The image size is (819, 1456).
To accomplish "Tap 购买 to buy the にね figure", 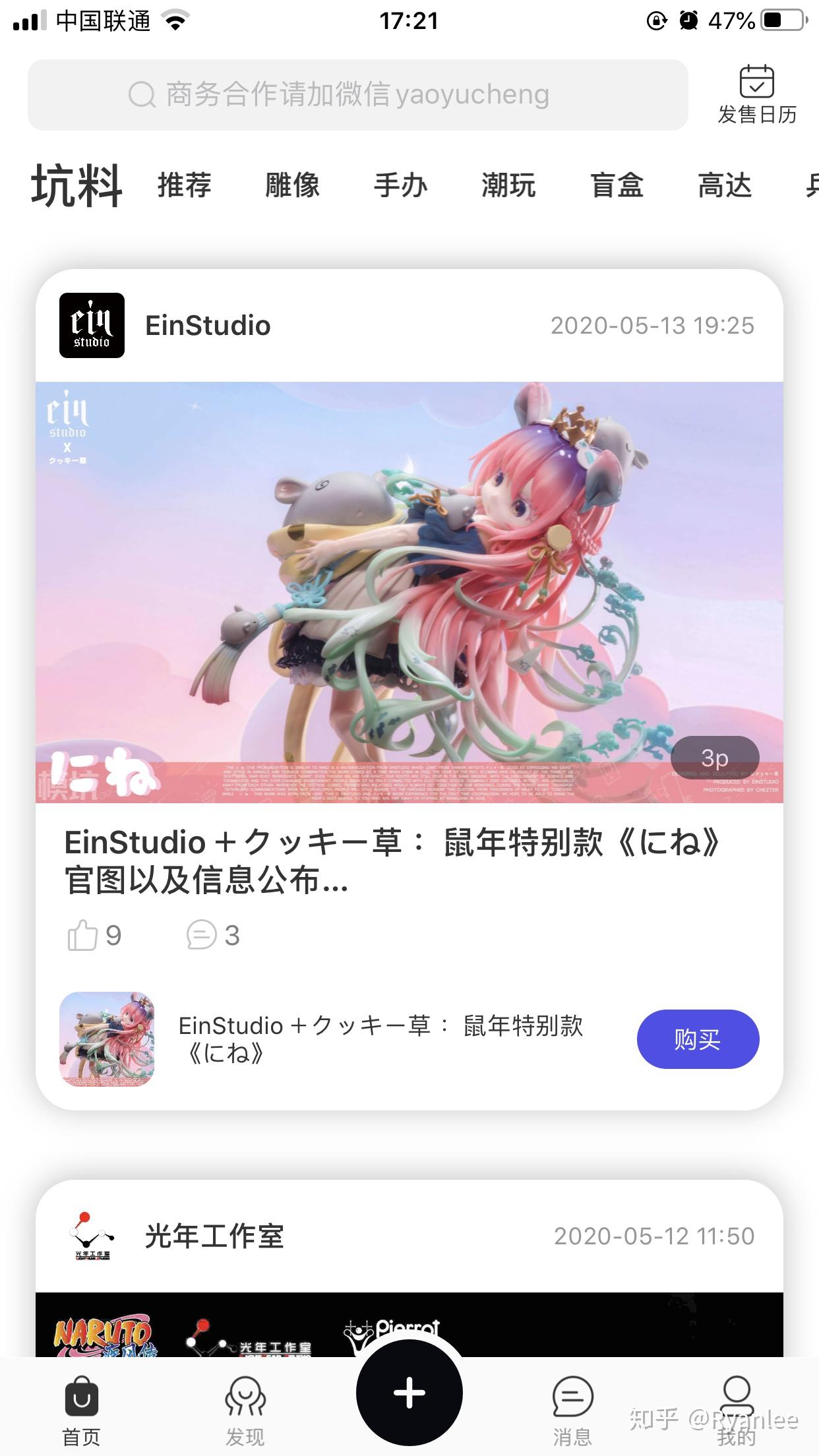I will 698,1039.
